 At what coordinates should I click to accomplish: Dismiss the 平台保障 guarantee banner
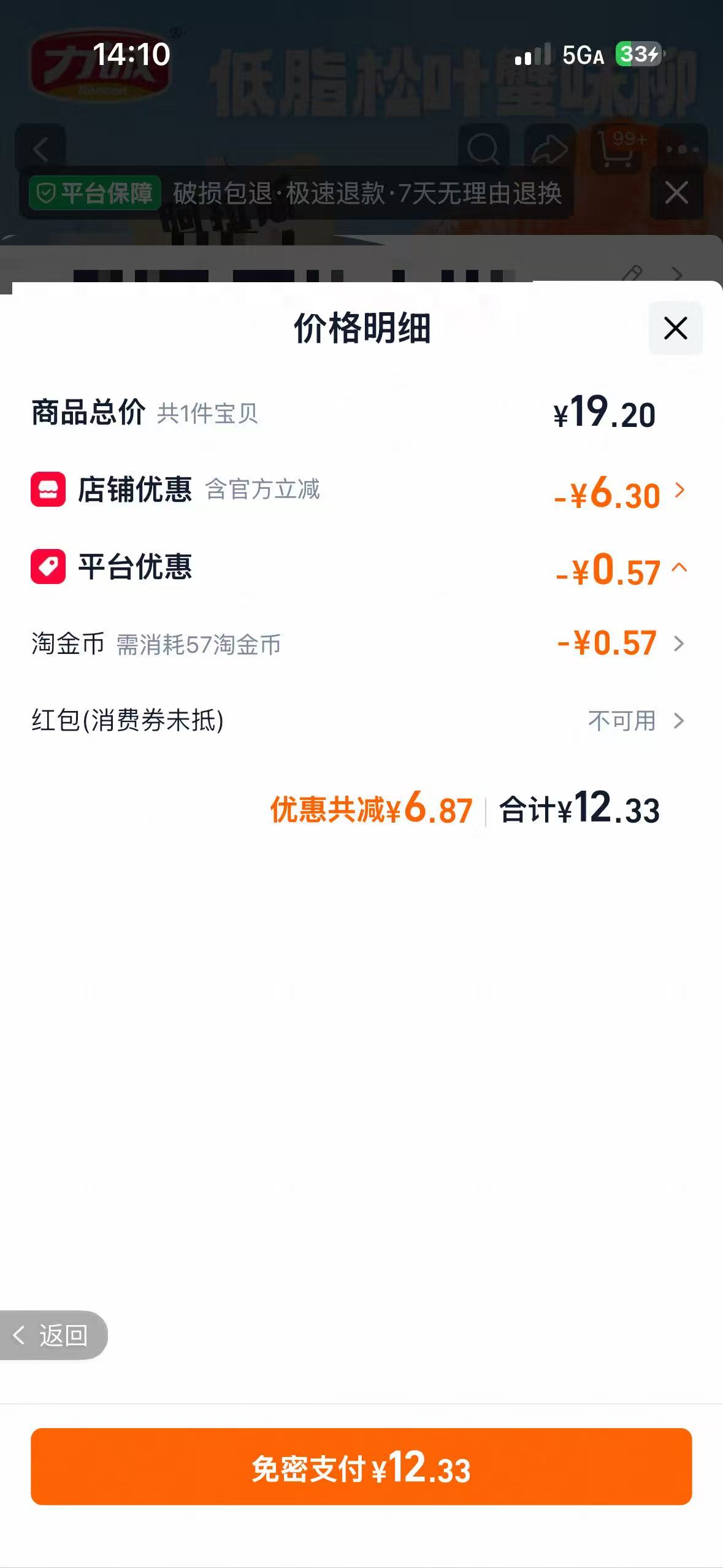676,193
